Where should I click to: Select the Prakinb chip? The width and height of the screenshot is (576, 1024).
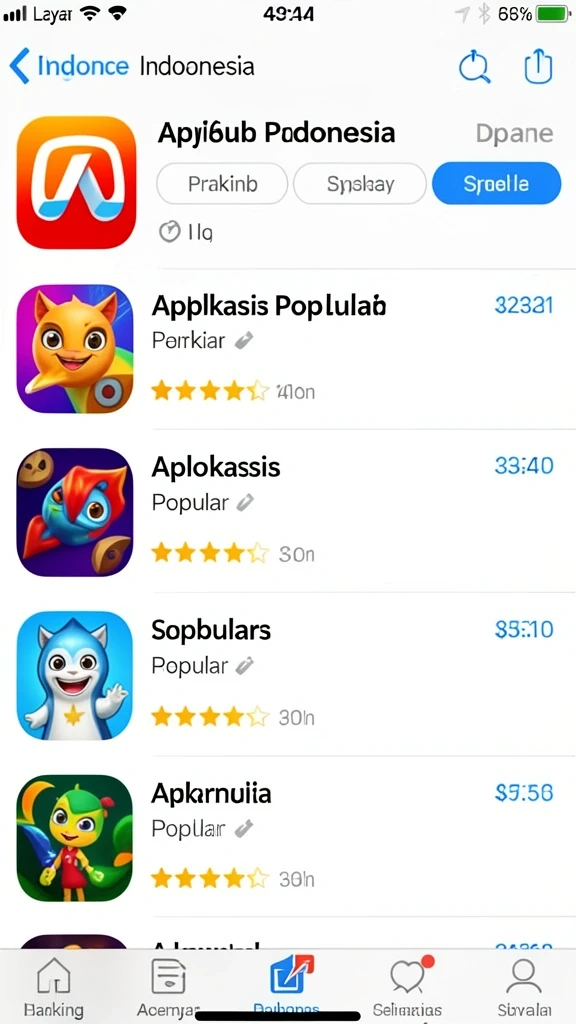[x=222, y=184]
